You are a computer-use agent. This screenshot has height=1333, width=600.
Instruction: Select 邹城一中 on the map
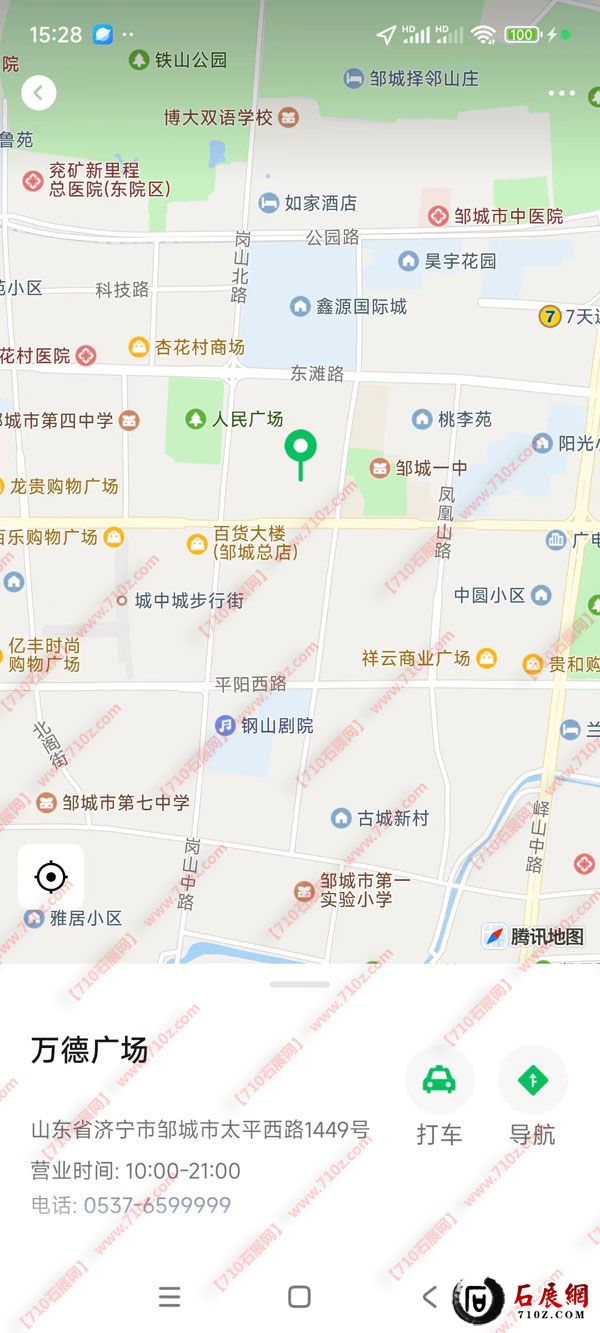coord(419,467)
